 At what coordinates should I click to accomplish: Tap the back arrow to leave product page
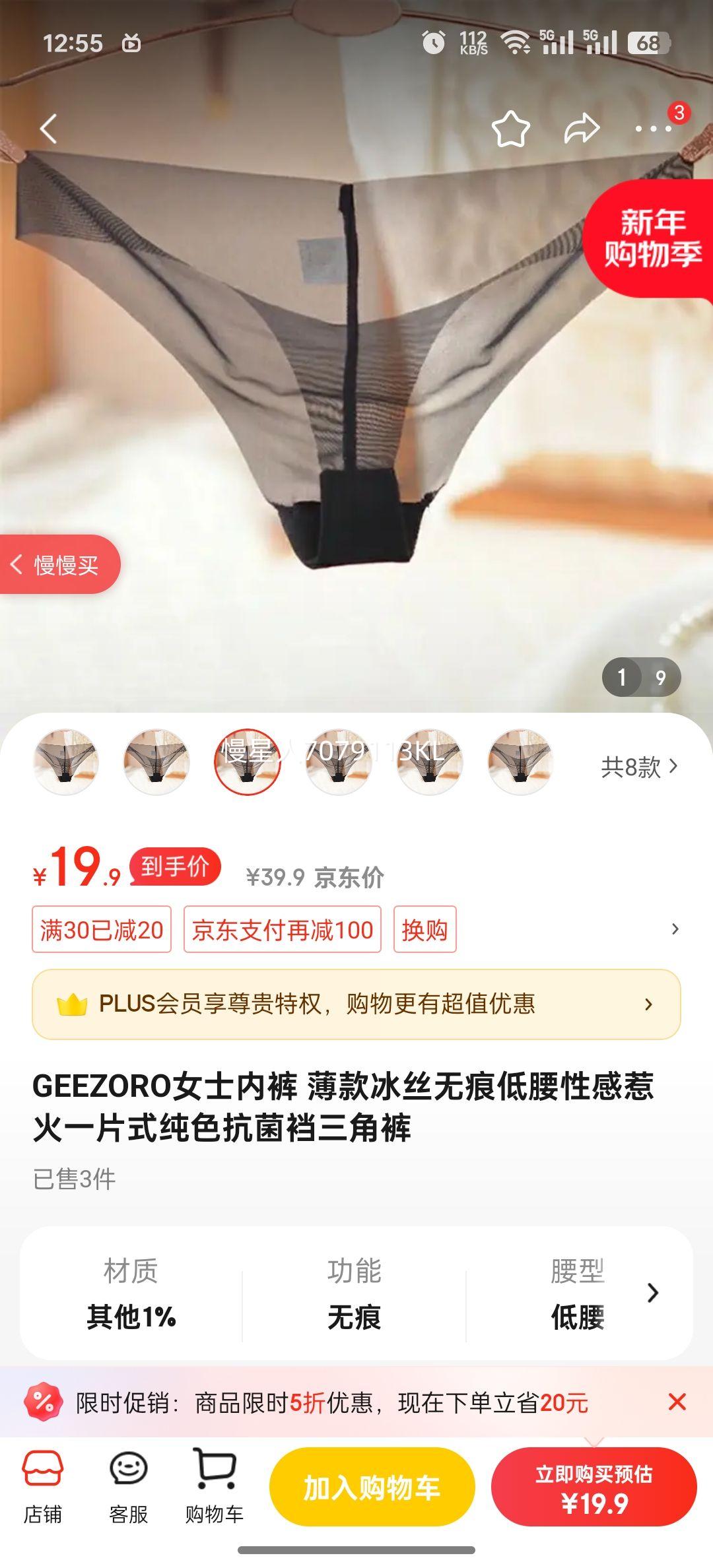click(x=48, y=128)
